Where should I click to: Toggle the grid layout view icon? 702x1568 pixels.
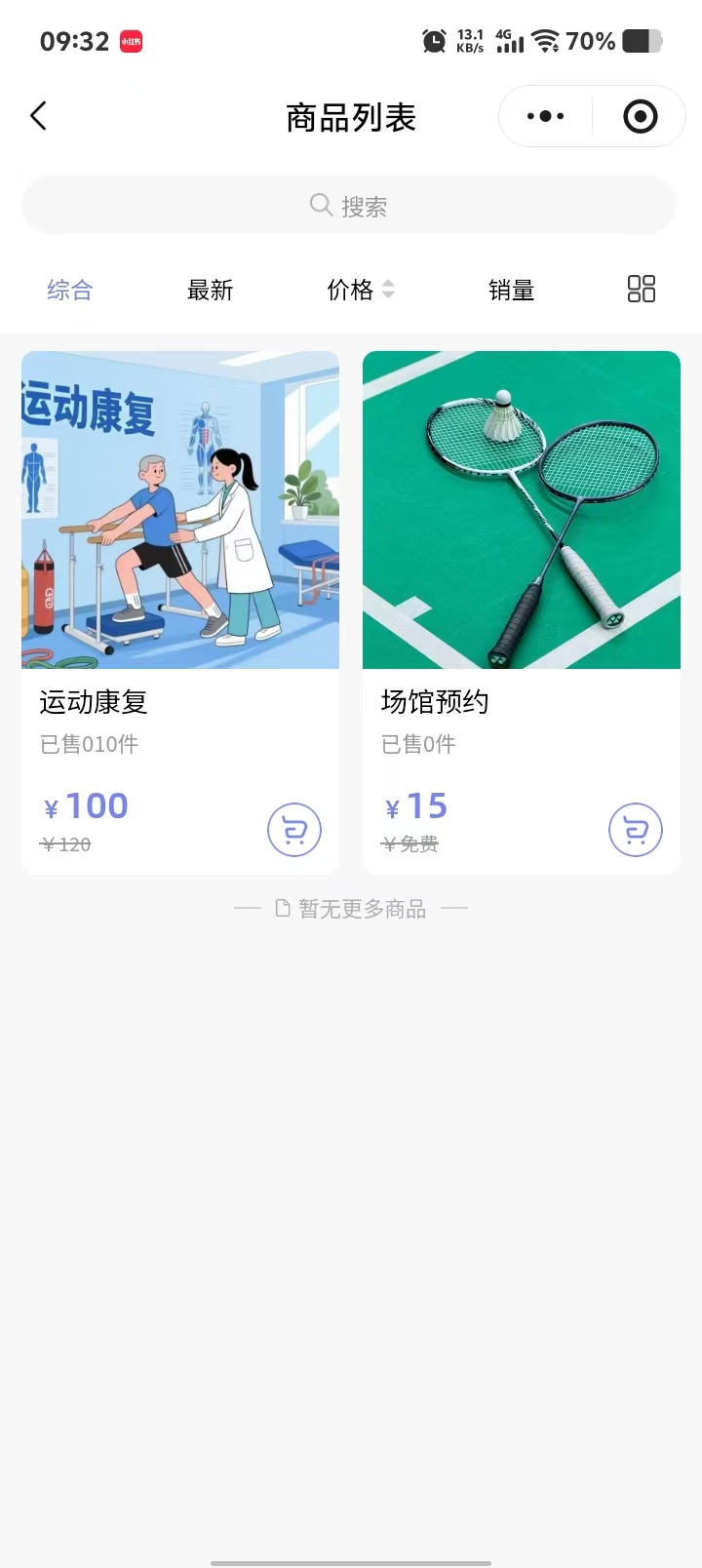point(641,289)
